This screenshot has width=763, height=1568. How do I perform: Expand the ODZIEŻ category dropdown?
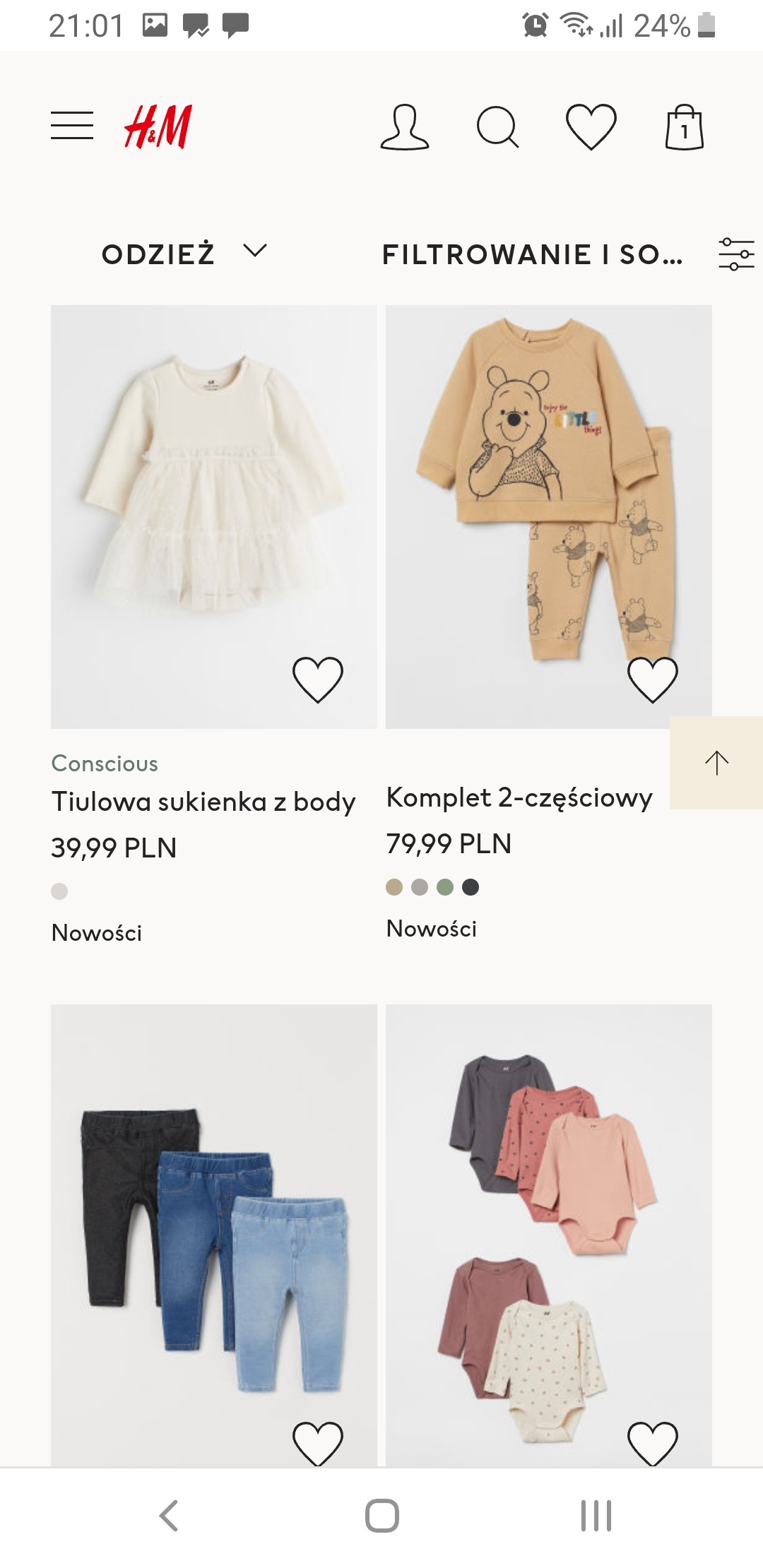pos(184,253)
